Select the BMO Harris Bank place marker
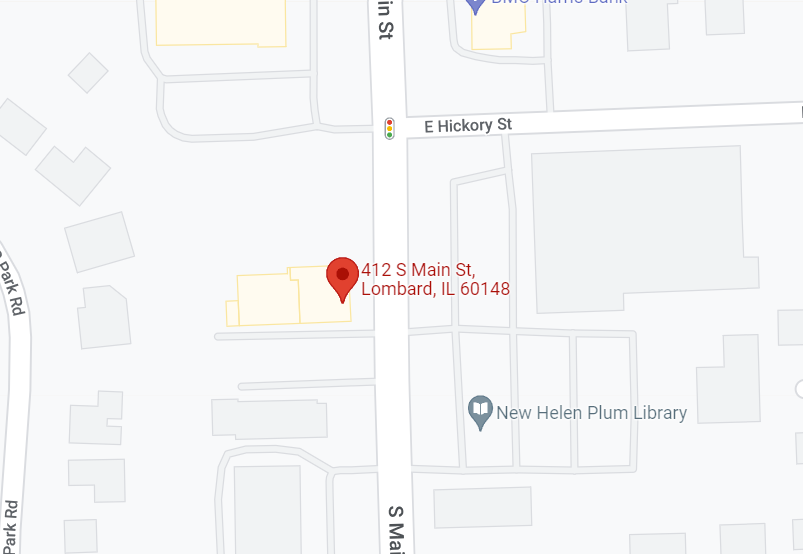The image size is (803, 554). click(477, 4)
